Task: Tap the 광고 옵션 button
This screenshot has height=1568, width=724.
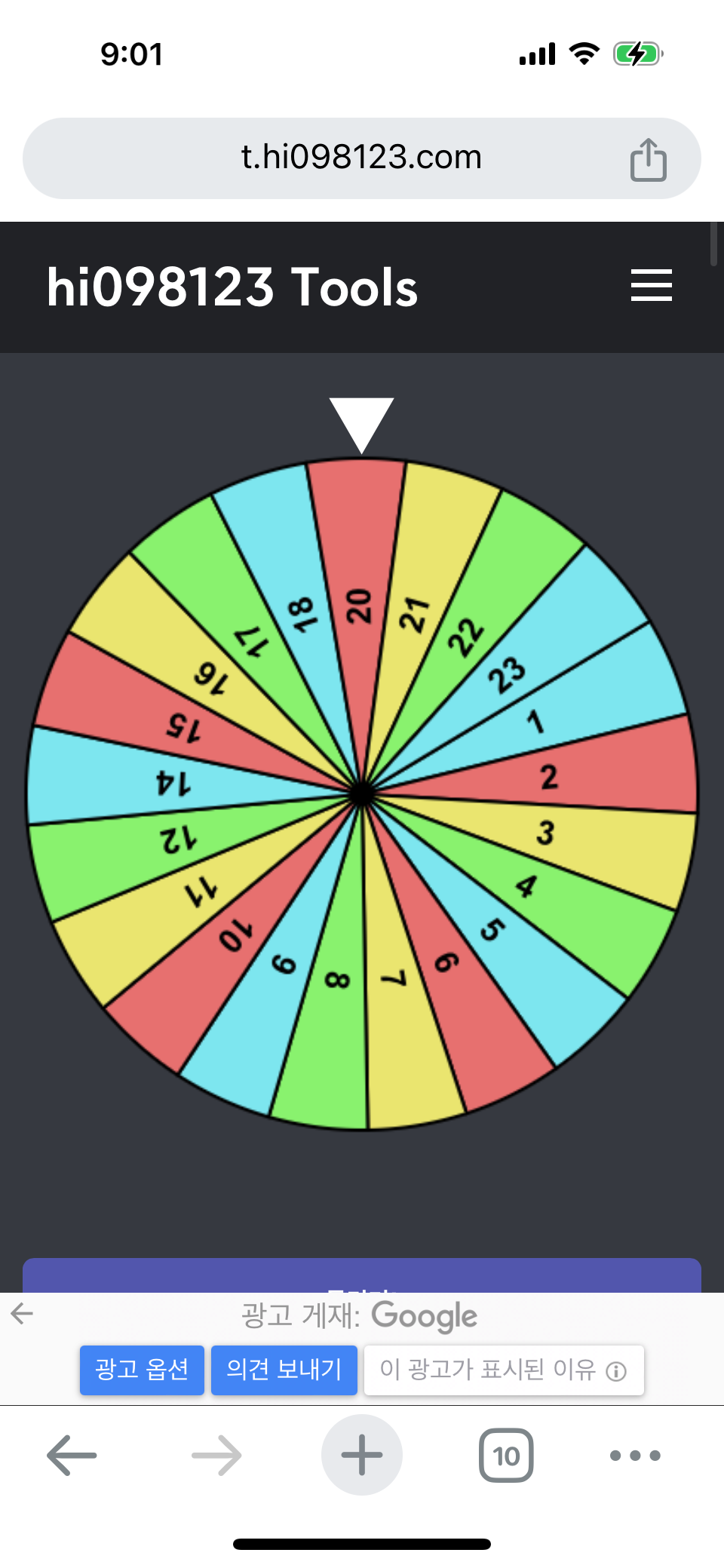Action: point(142,1369)
